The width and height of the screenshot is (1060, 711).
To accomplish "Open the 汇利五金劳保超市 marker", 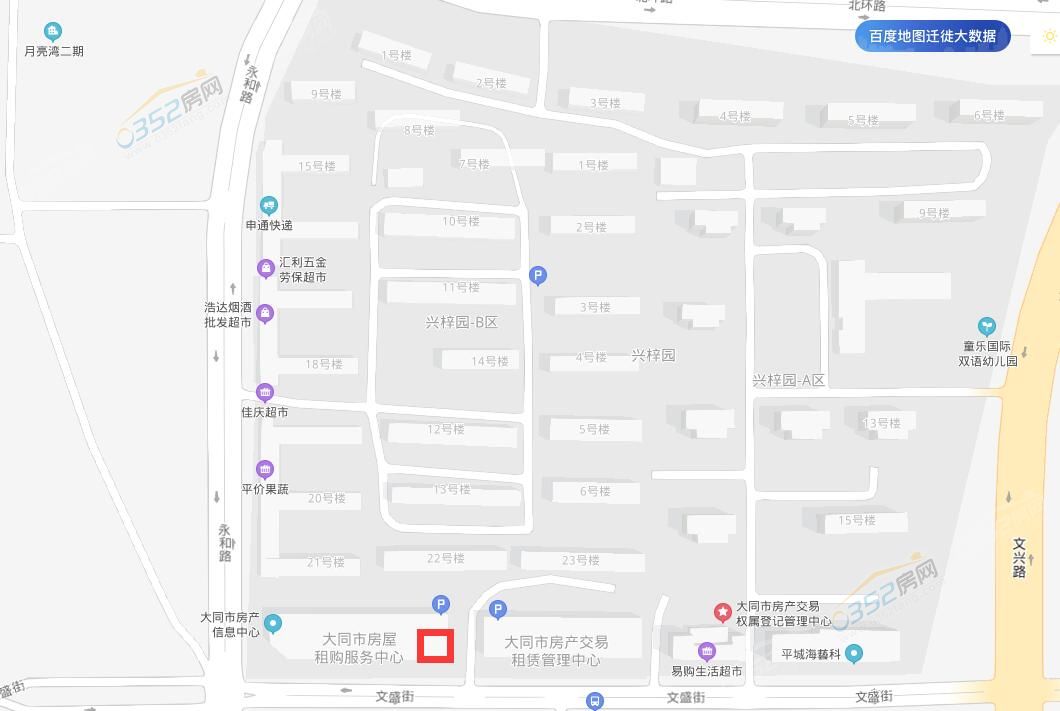I will pyautogui.click(x=266, y=268).
